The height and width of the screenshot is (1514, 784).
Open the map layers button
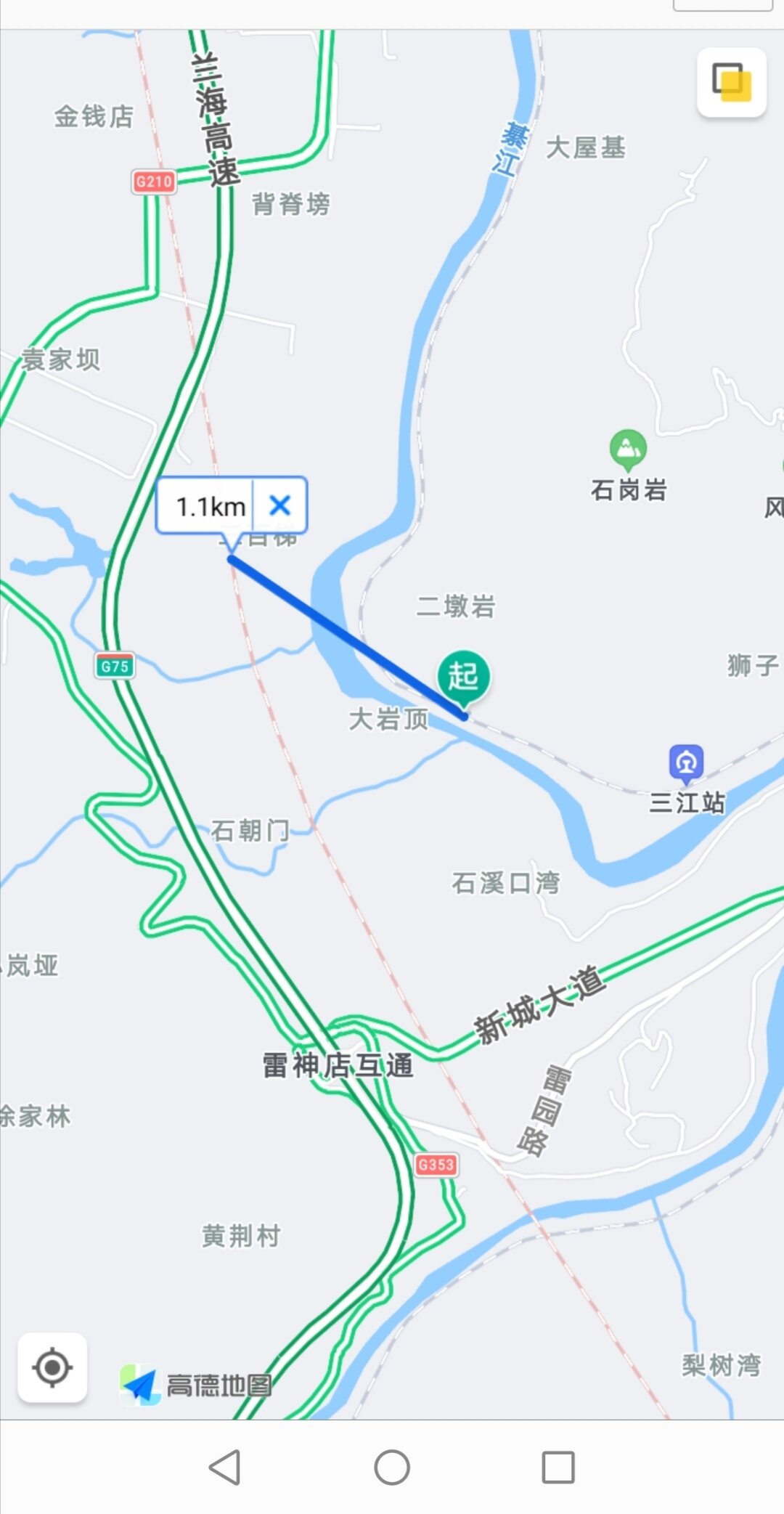[732, 82]
